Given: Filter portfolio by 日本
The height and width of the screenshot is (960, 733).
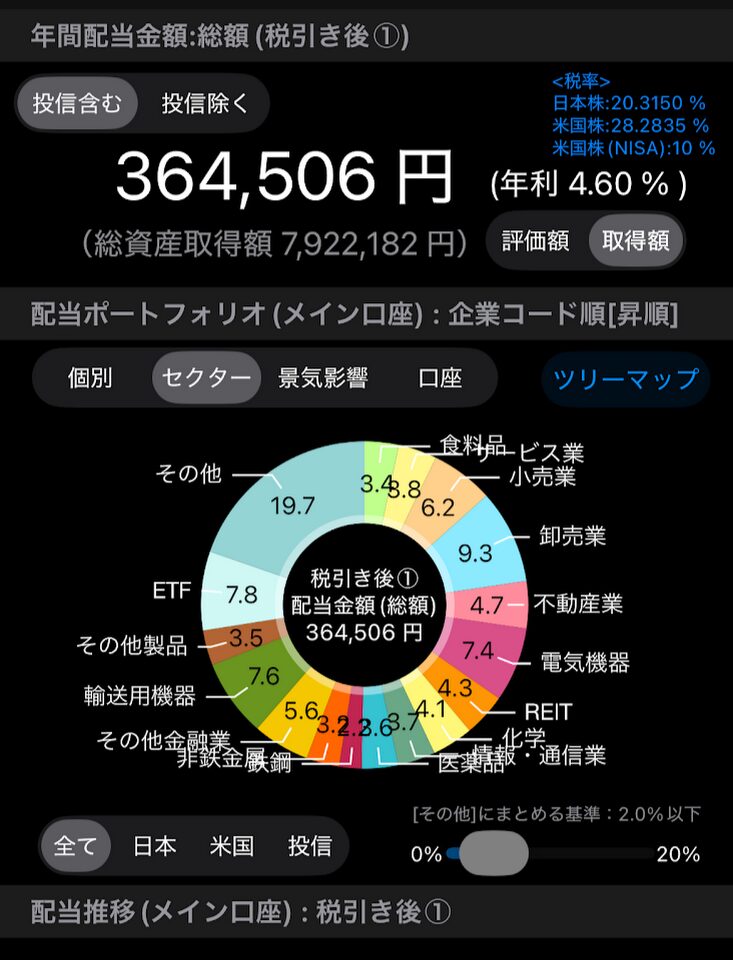Looking at the screenshot, I should [154, 846].
